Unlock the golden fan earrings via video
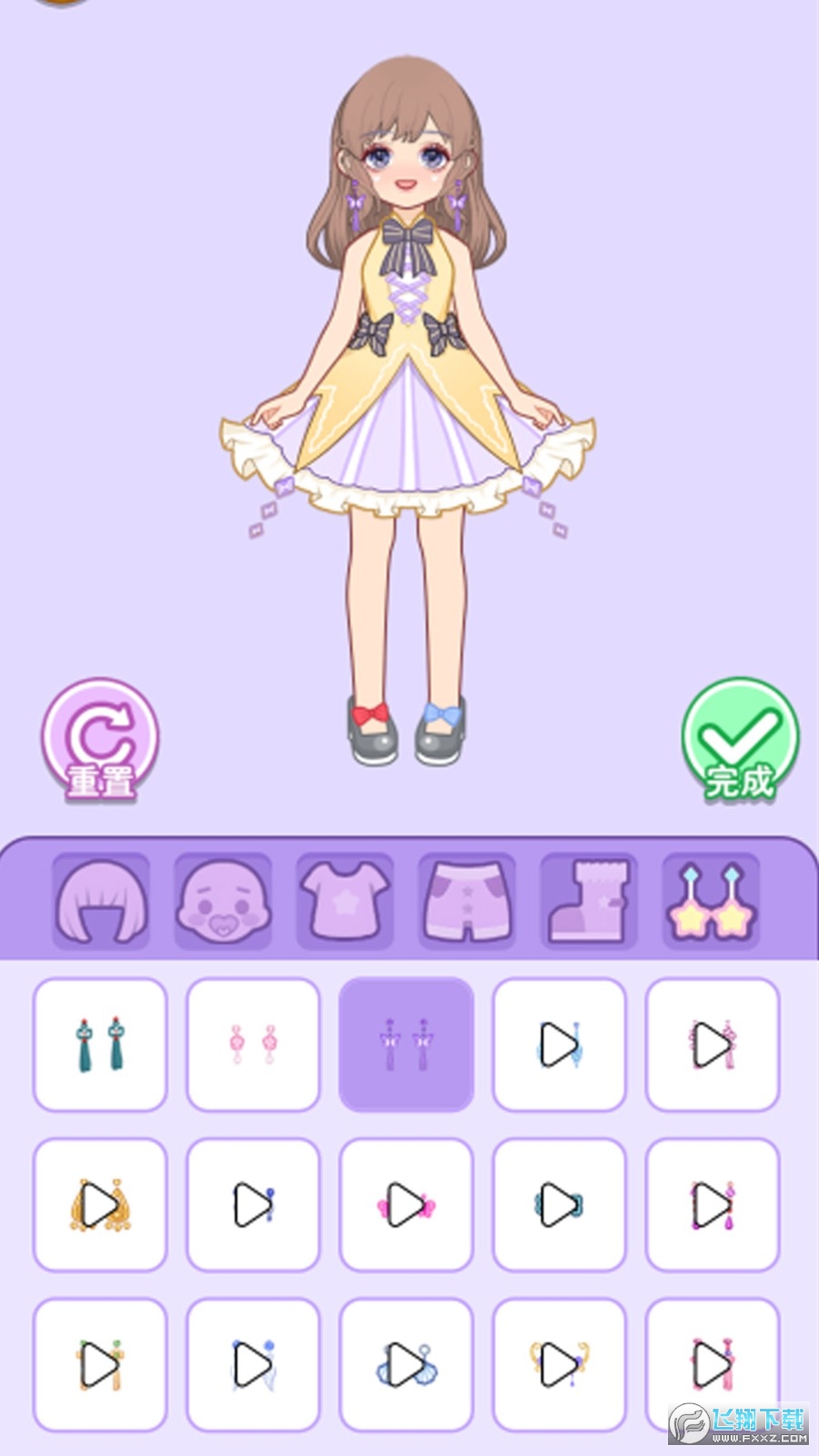Viewport: 819px width, 1456px height. [100, 1205]
